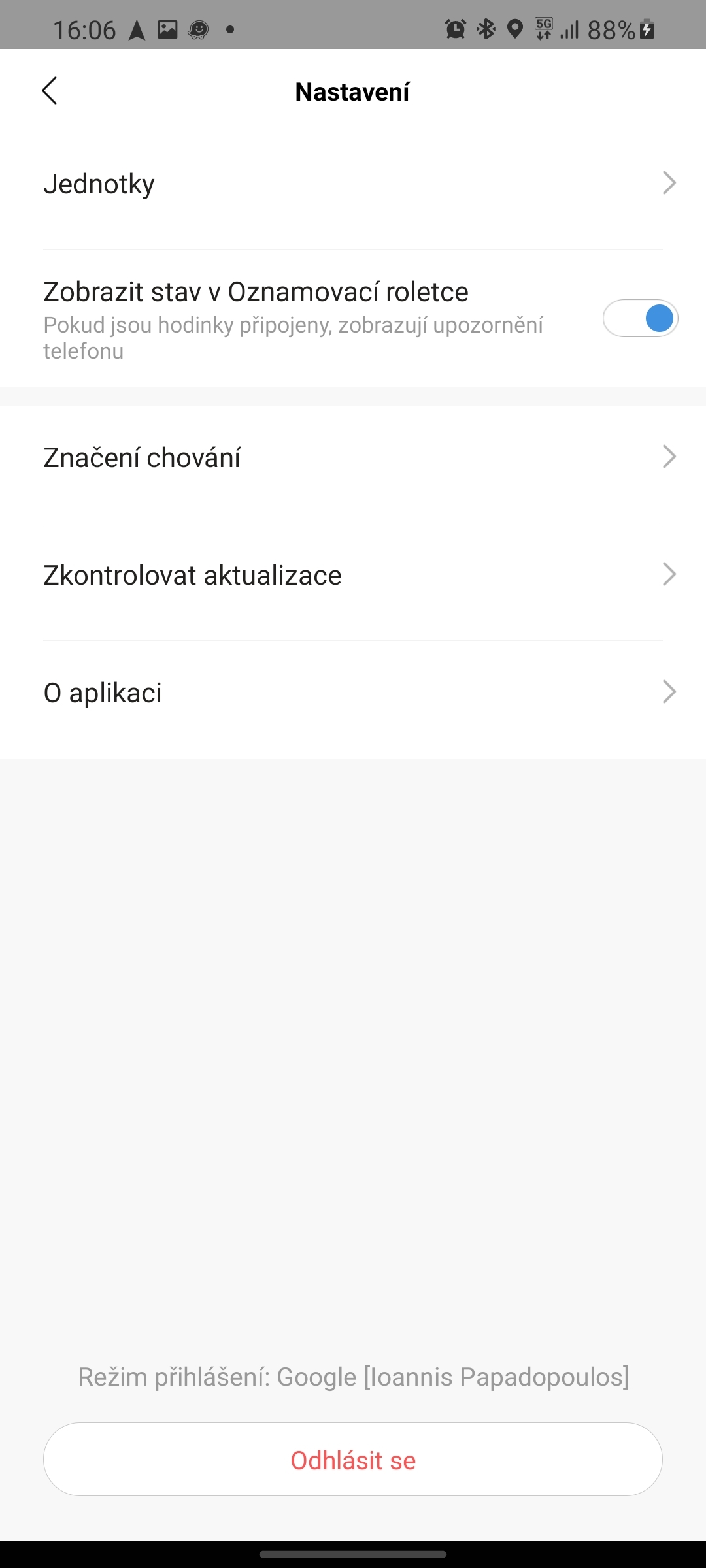Open Zkontrolovat aktualizace via its chevron
Image resolution: width=706 pixels, height=1568 pixels.
(669, 574)
